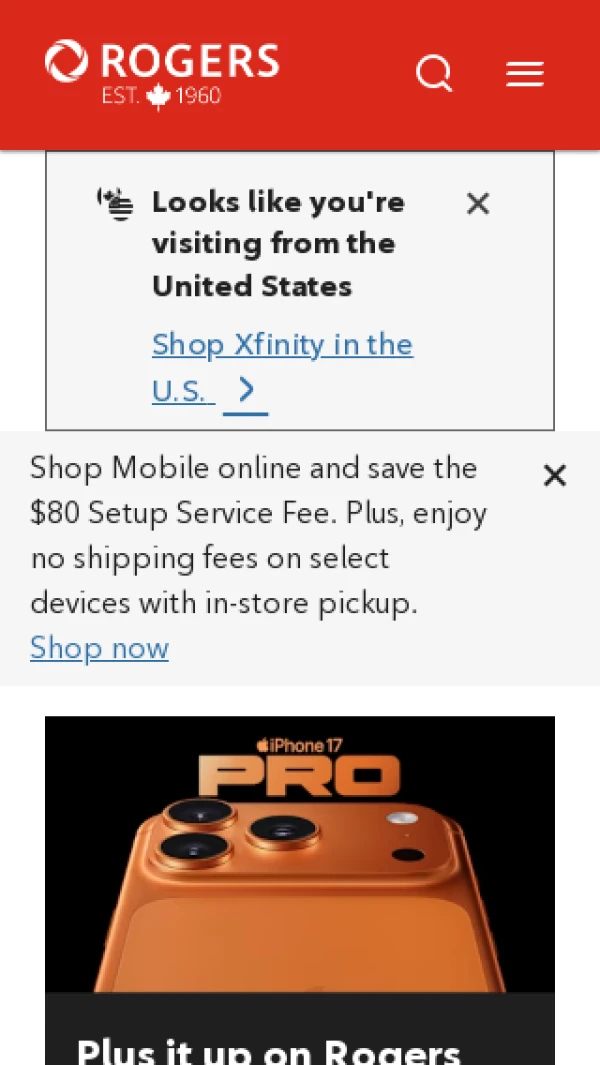Follow the Shop Xfinity in the U.S. link

point(281,346)
